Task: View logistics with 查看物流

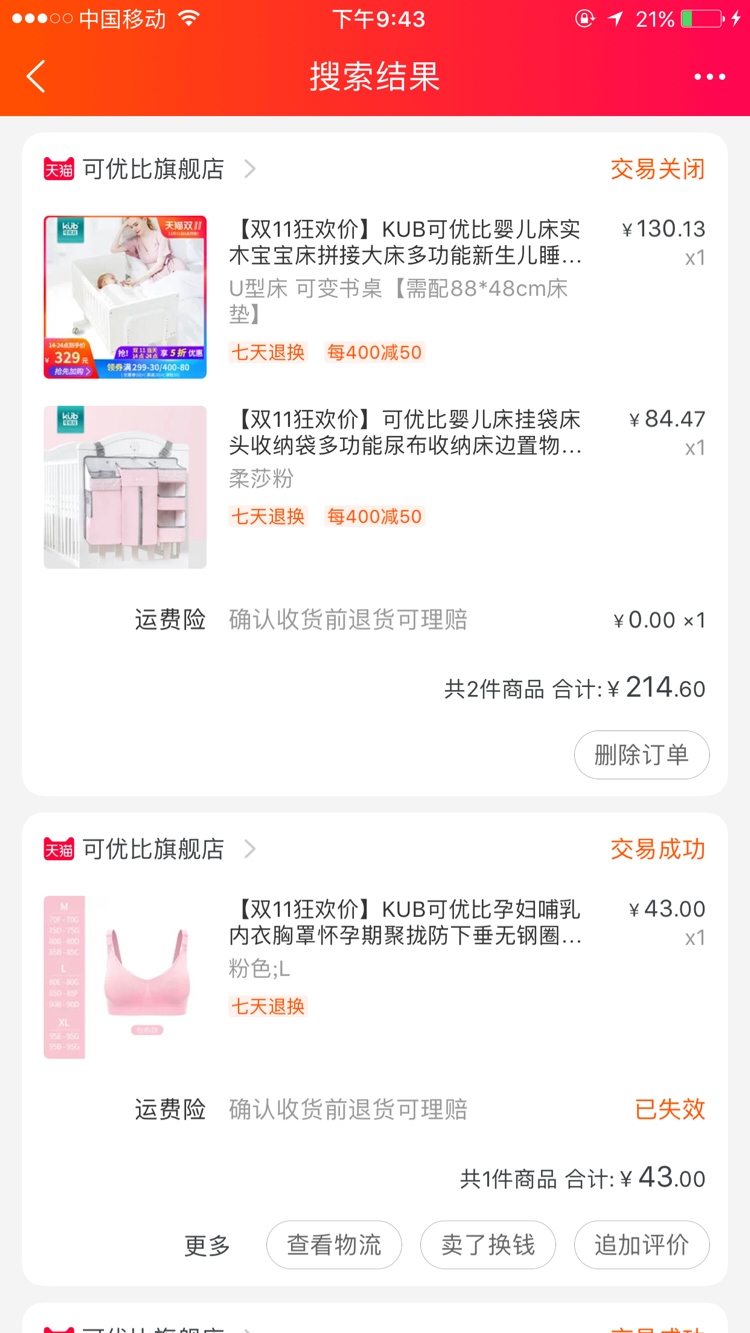Action: click(334, 1245)
